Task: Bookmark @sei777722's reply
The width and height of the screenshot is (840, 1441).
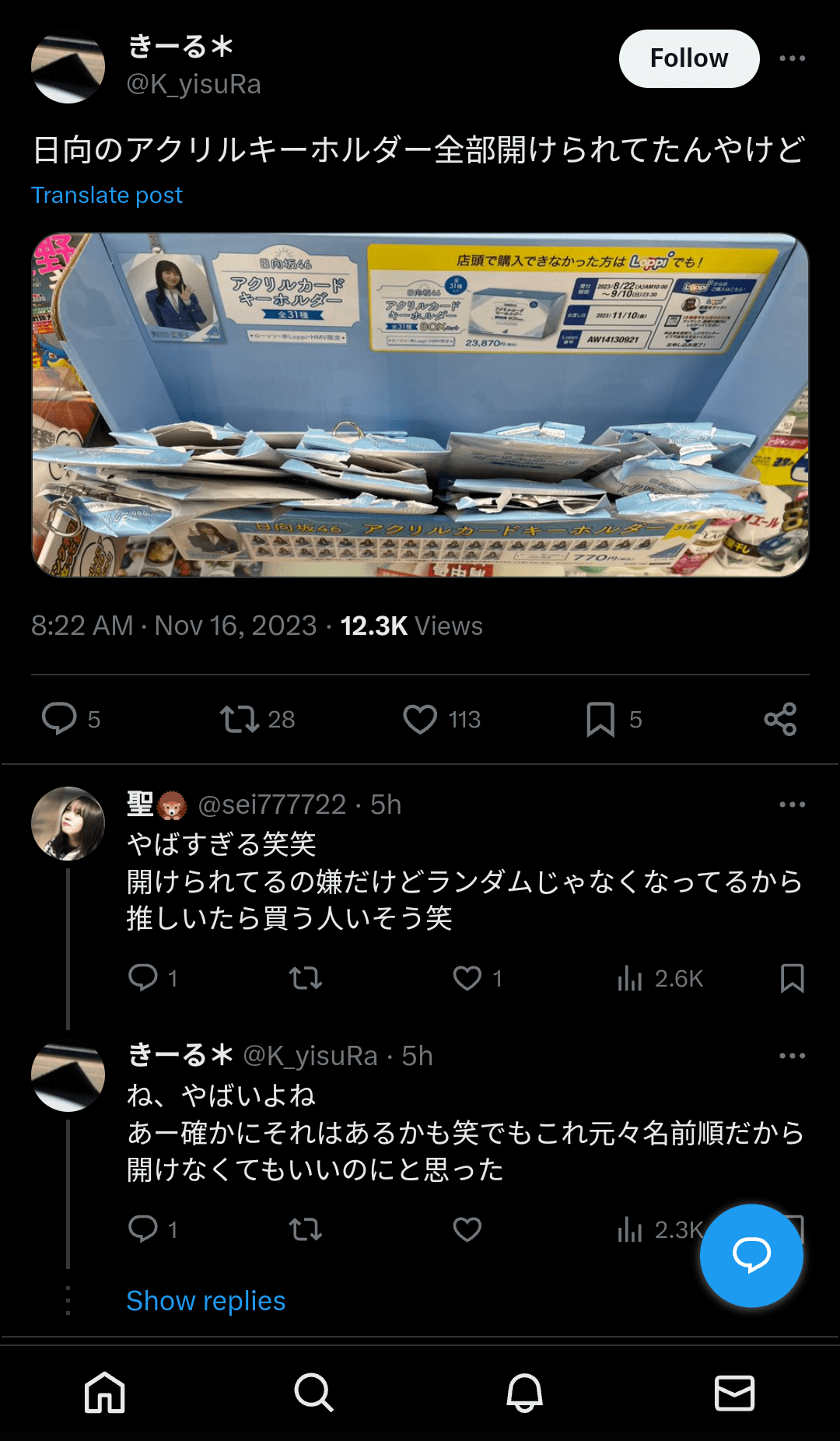Action: point(792,978)
